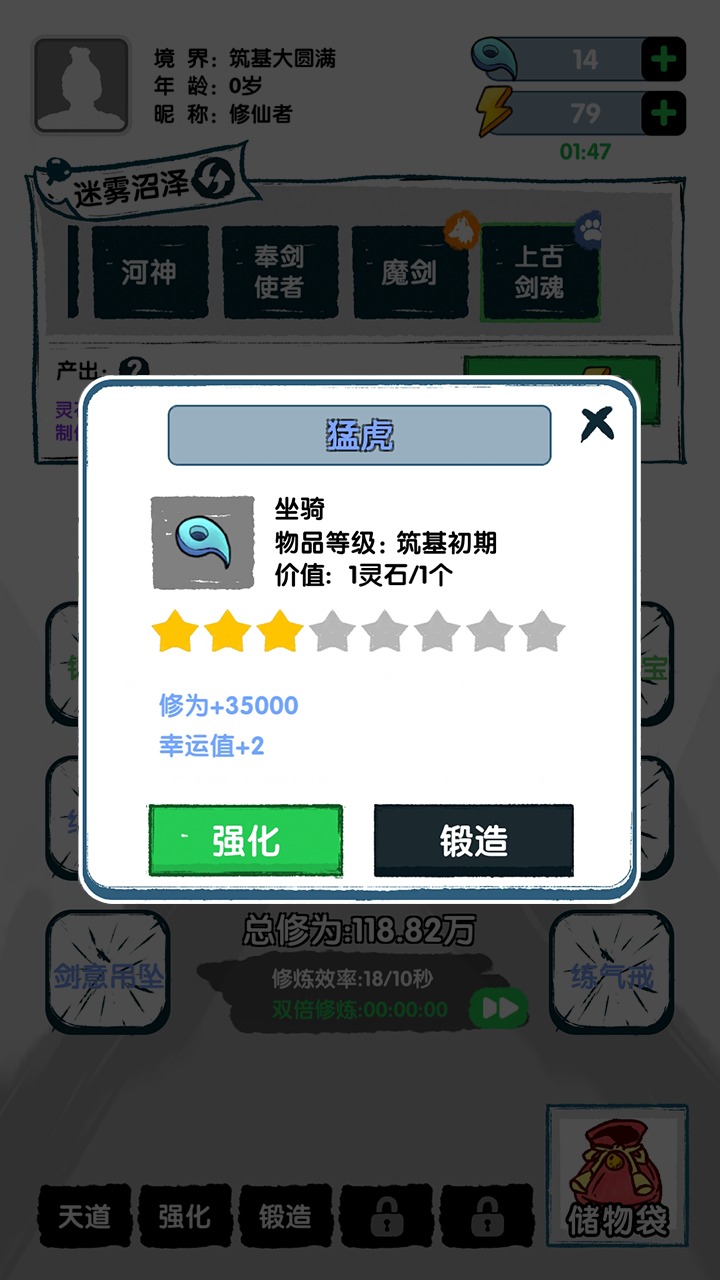The height and width of the screenshot is (1280, 720).
Task: Close the 猛虎 item dialog
Action: click(597, 423)
